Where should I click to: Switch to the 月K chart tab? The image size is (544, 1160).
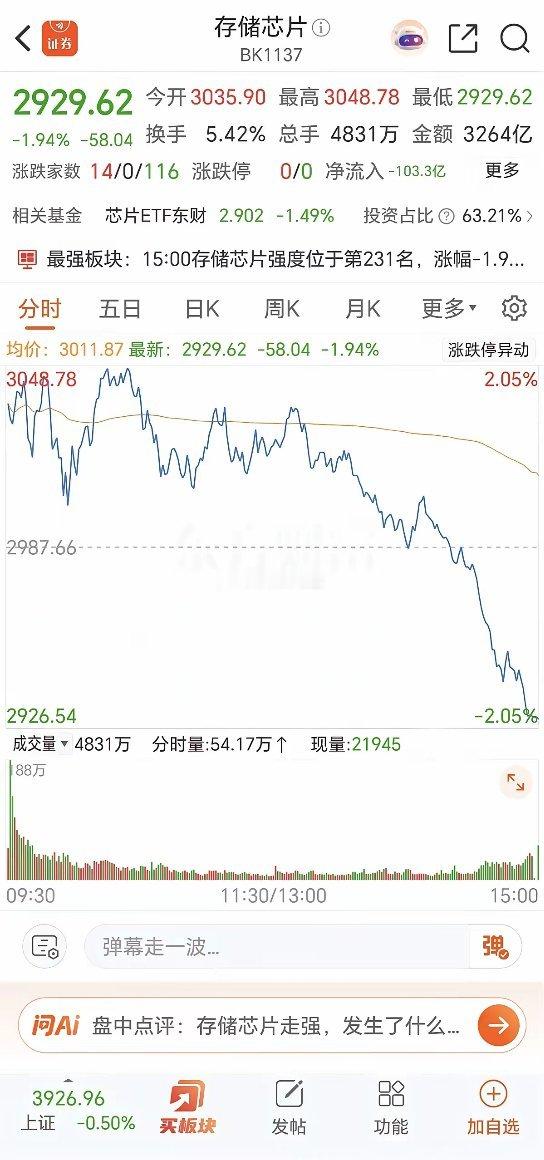363,308
